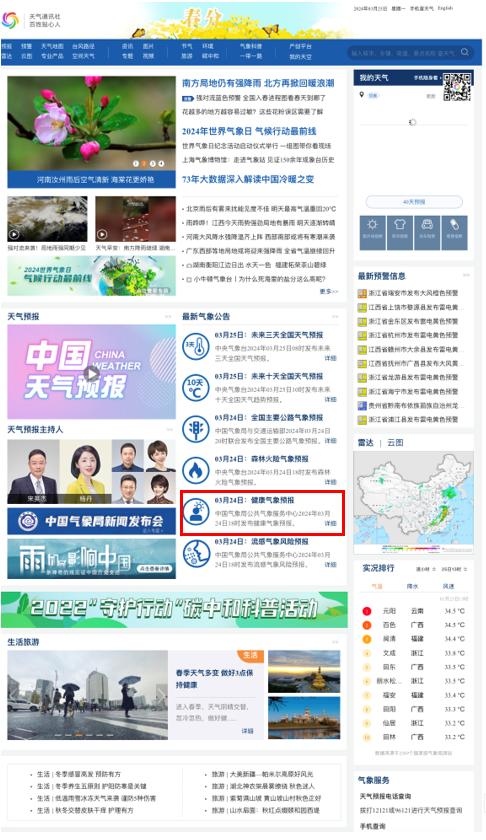486x840 pixels.
Task: Open the 雨如何影响中国 banner
Action: point(92,559)
